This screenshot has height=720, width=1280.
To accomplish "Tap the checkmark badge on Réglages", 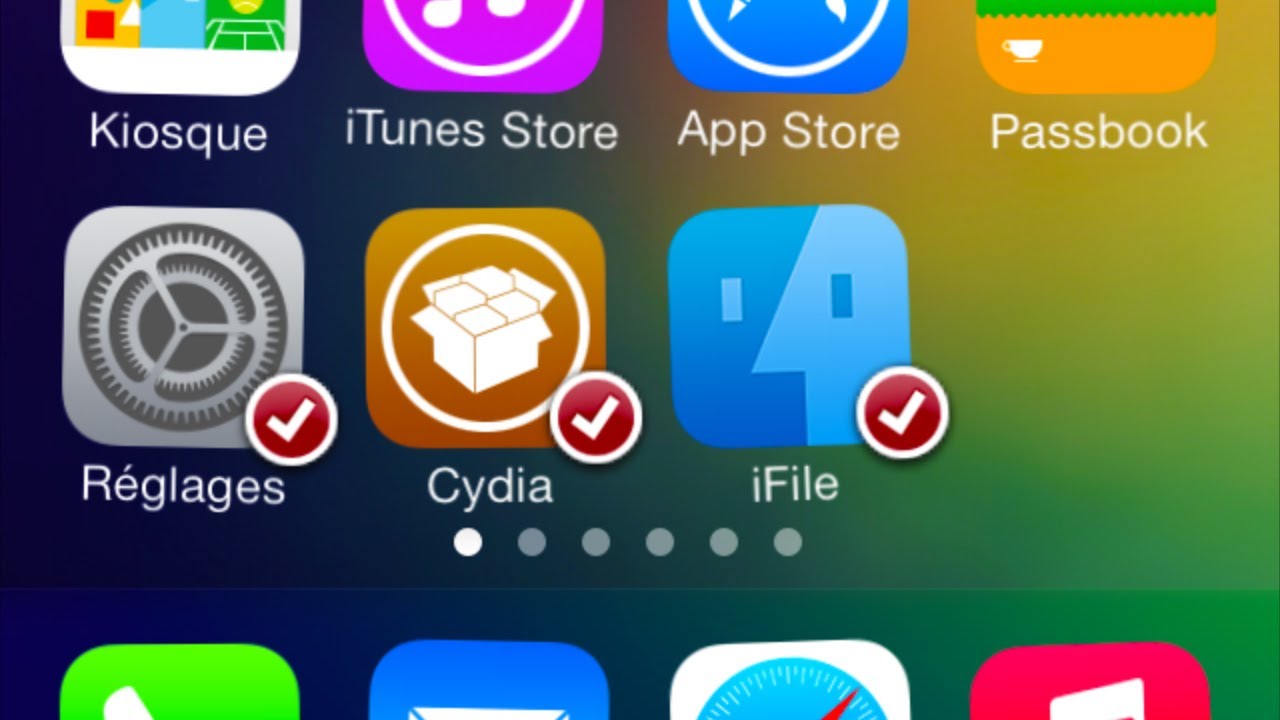I will click(x=291, y=419).
